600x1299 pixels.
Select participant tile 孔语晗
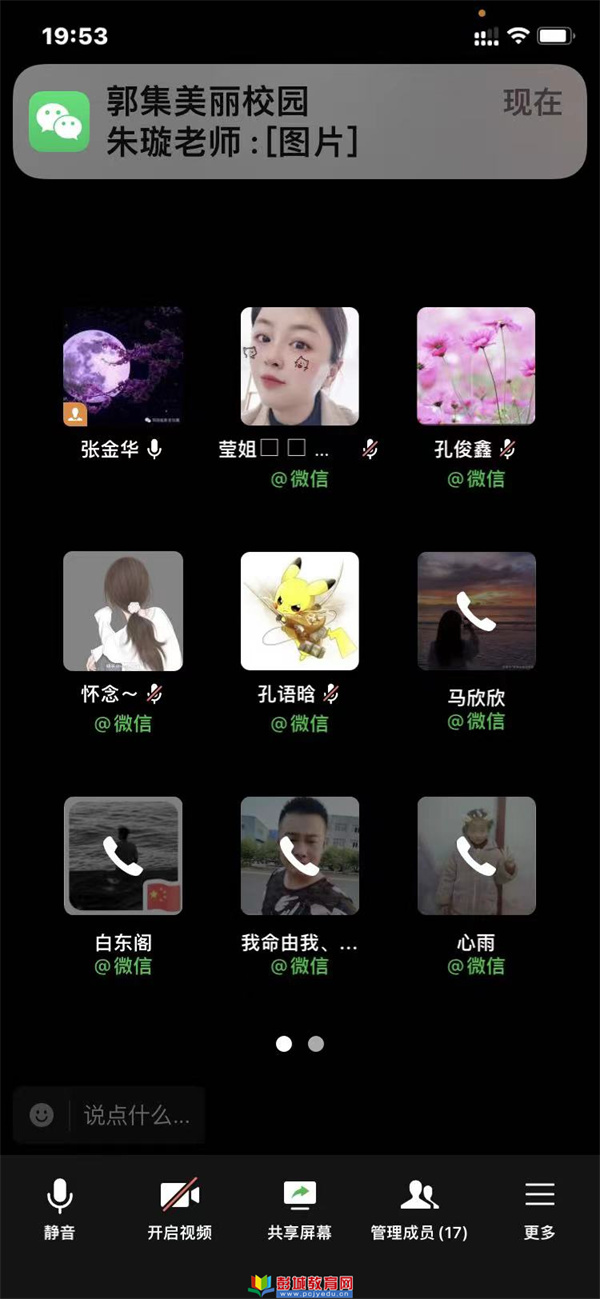300,610
